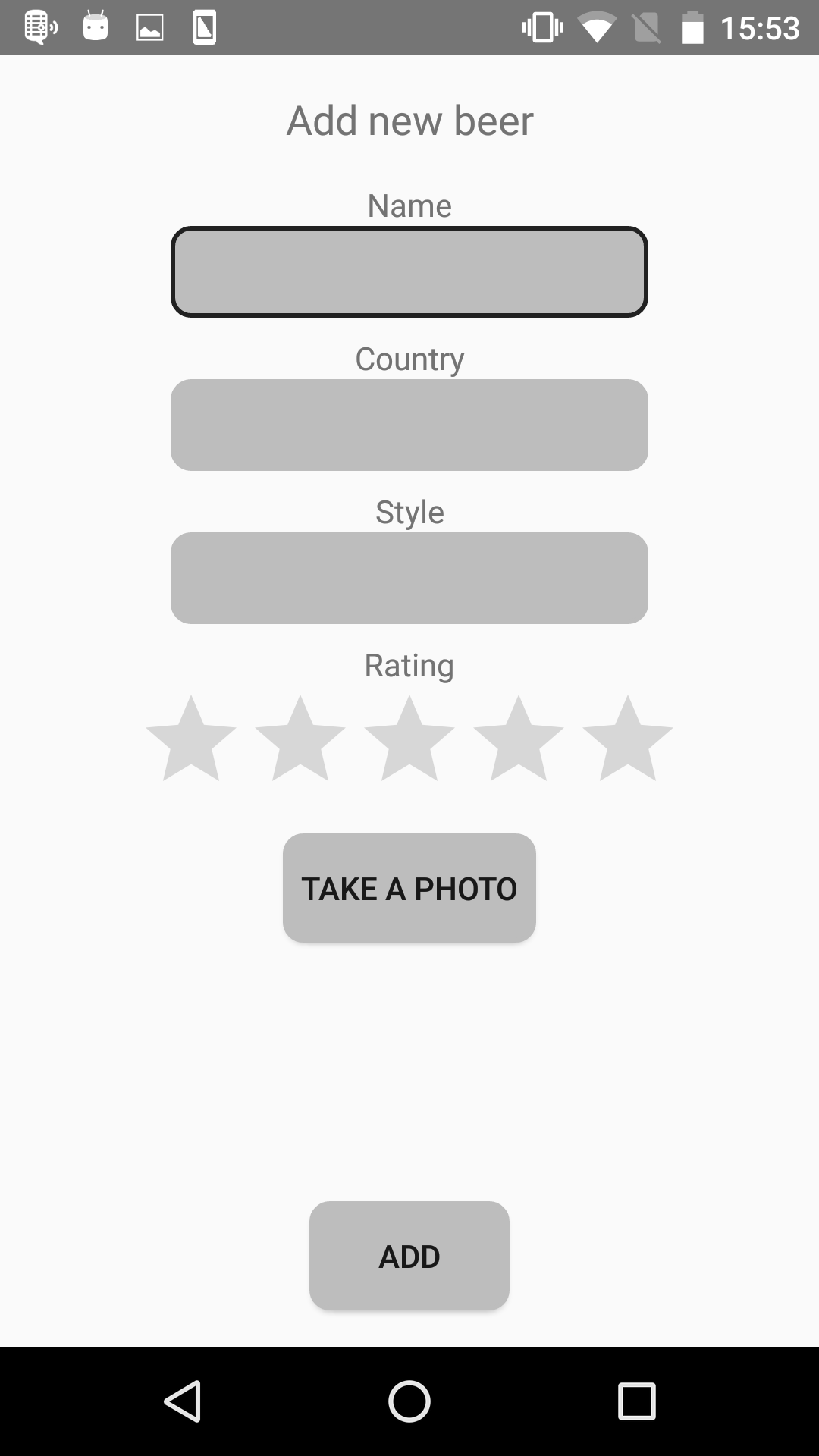Choose the fourth rating star
Viewport: 819px width, 1456px height.
coord(519,738)
